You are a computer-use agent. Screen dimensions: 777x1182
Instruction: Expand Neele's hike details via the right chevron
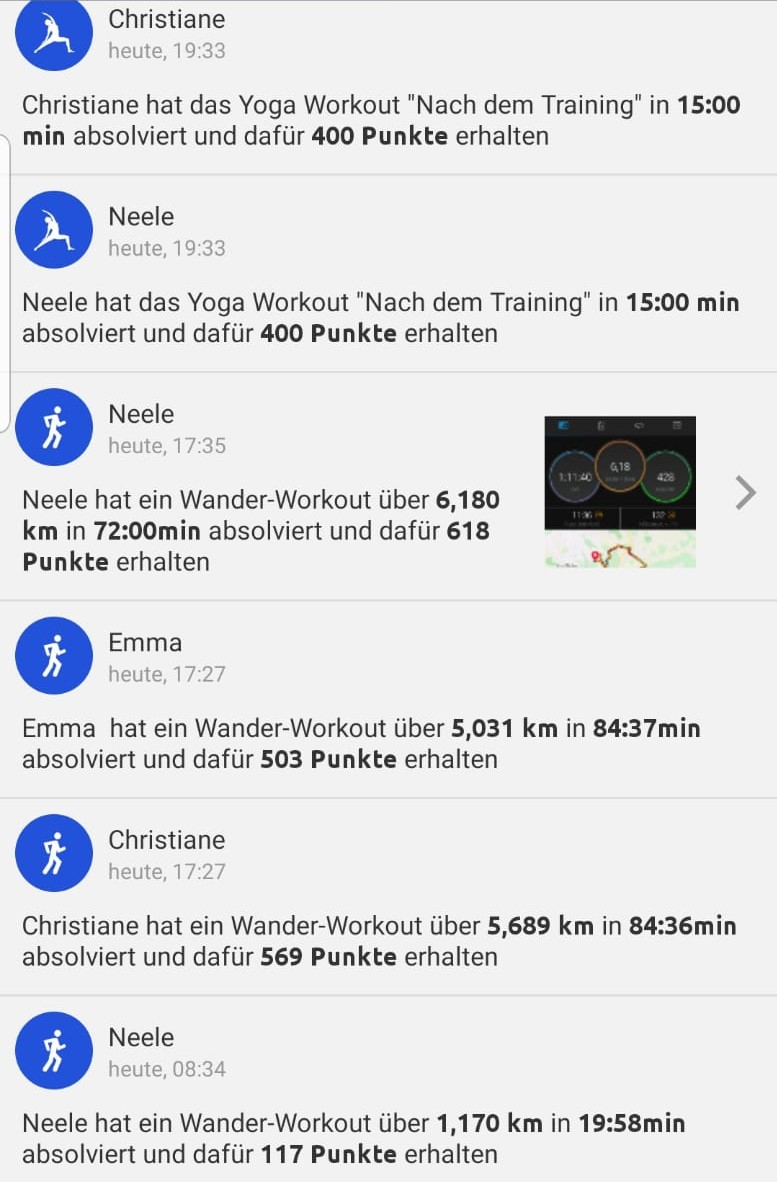pos(745,492)
